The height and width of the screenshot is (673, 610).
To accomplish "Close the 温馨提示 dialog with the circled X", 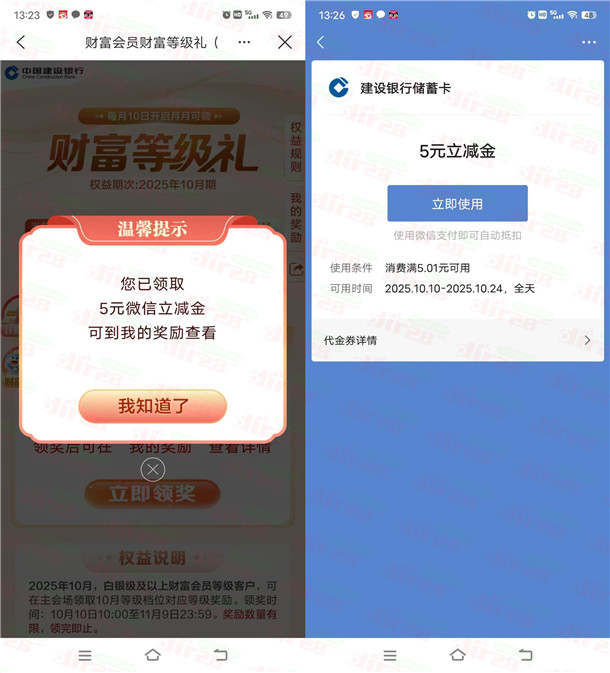I will point(152,469).
